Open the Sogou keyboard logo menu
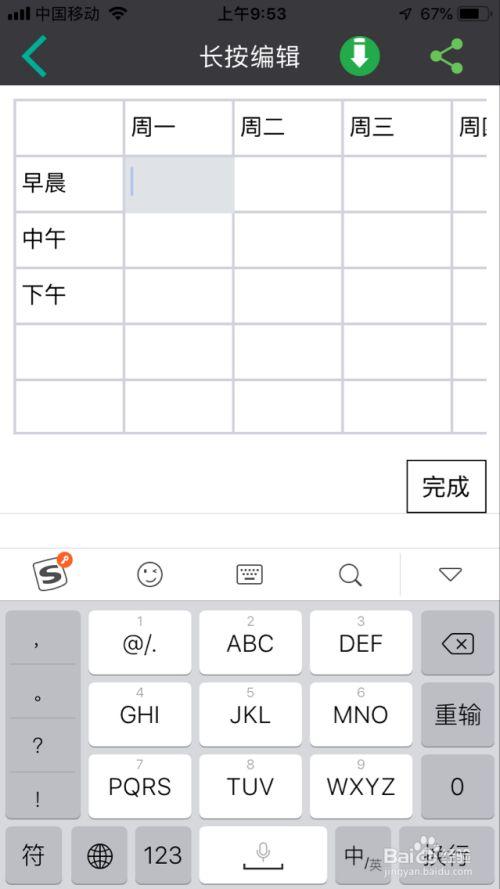Screen dimensions: 500x889 coord(51,573)
